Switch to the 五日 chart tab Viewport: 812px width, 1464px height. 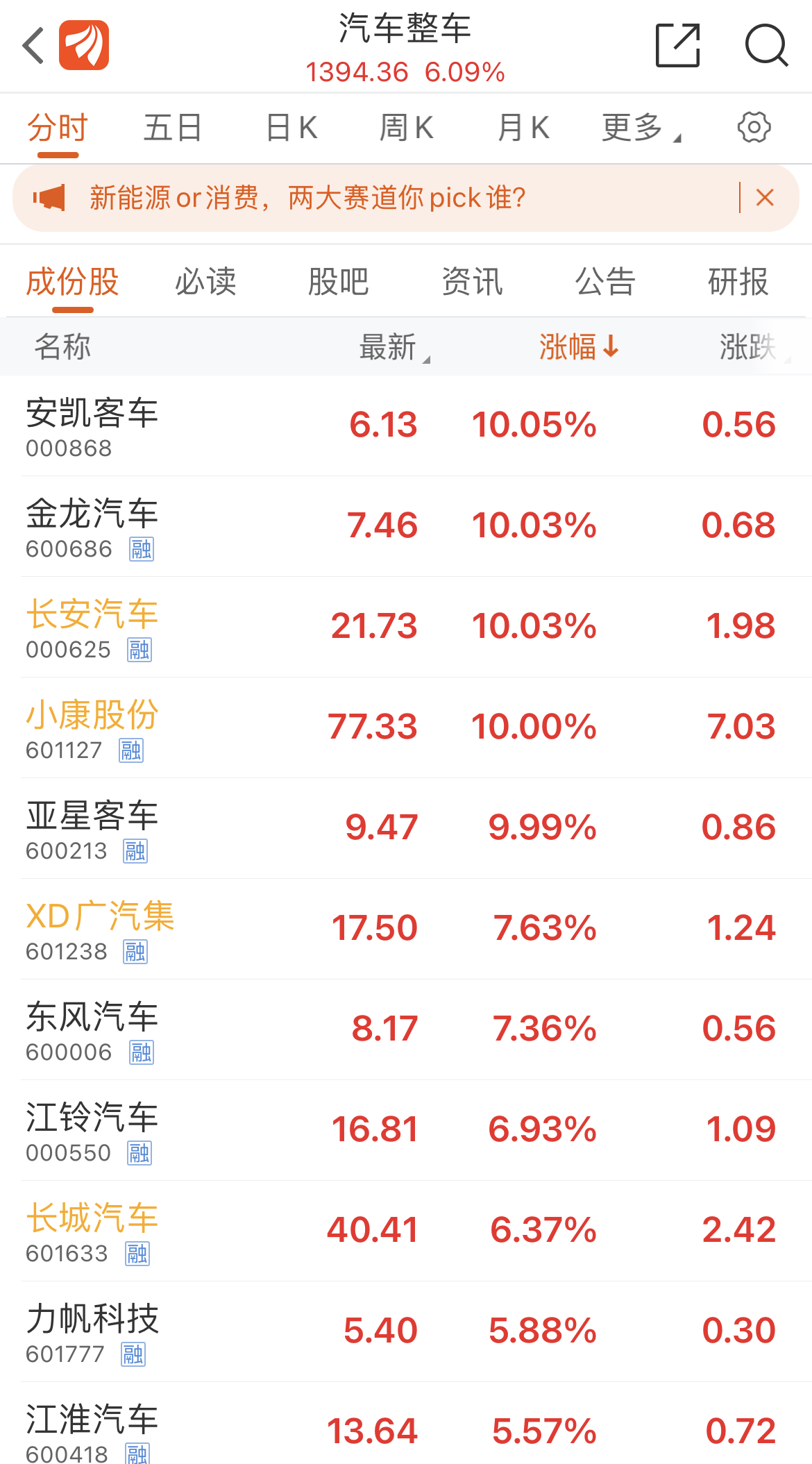pyautogui.click(x=172, y=128)
